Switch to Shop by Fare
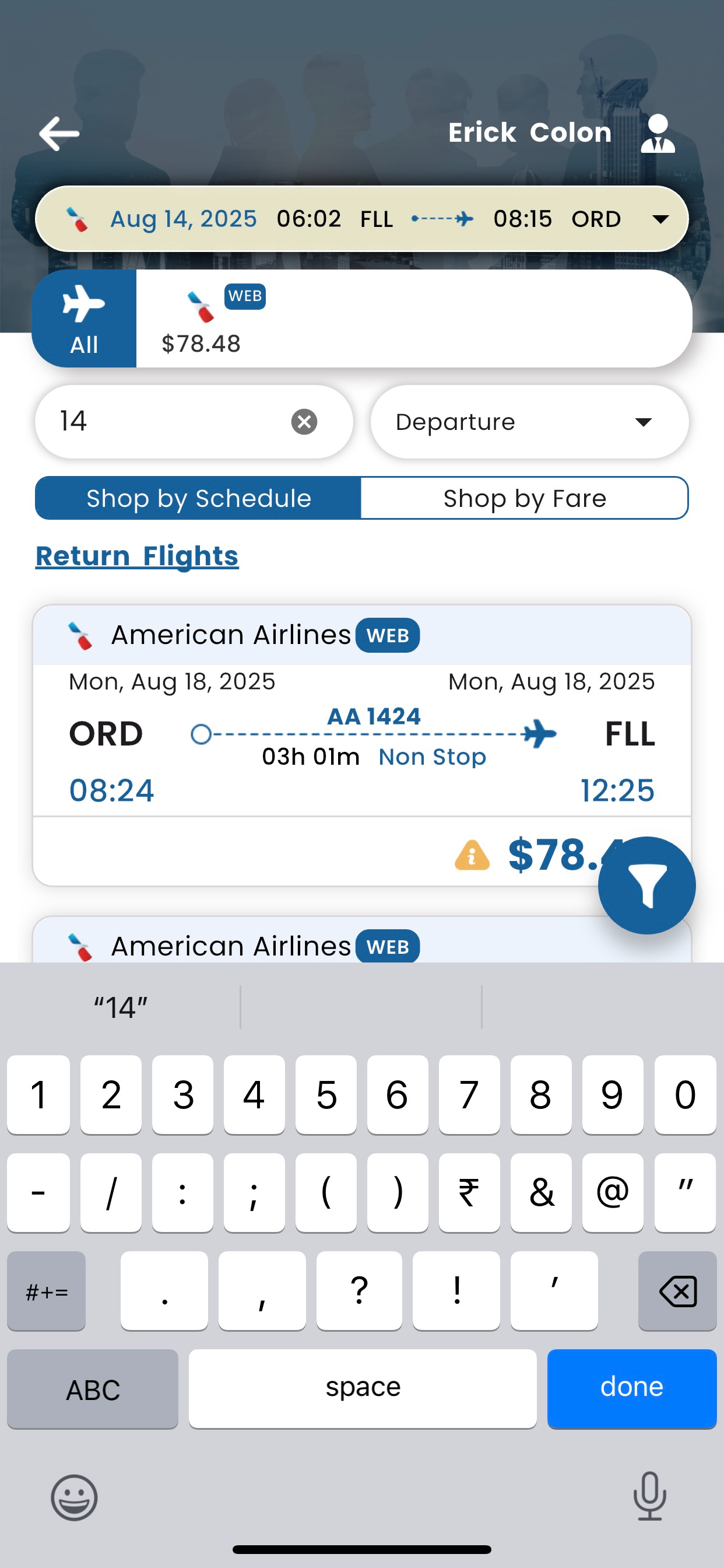The height and width of the screenshot is (1568, 724). coord(525,498)
